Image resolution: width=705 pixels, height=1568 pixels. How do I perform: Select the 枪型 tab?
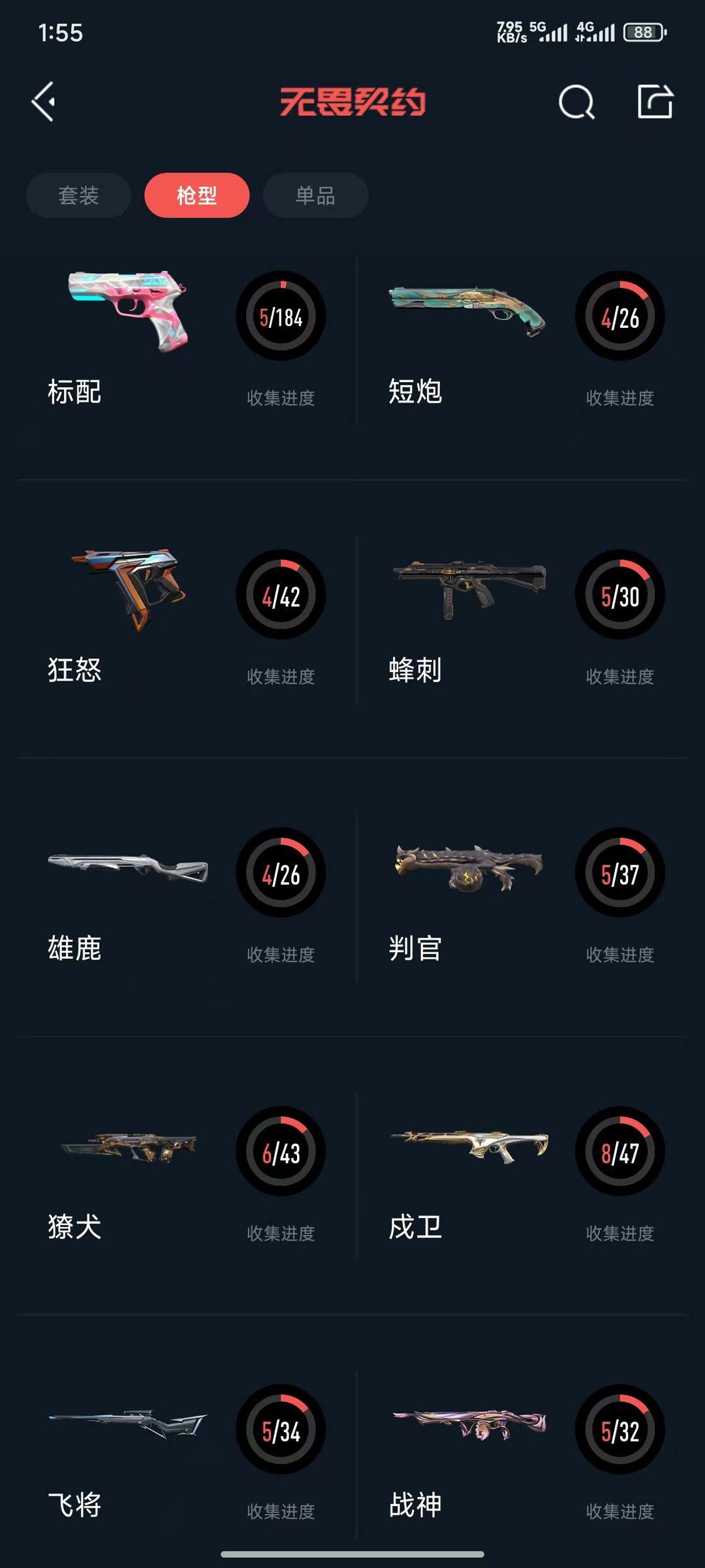tap(196, 195)
